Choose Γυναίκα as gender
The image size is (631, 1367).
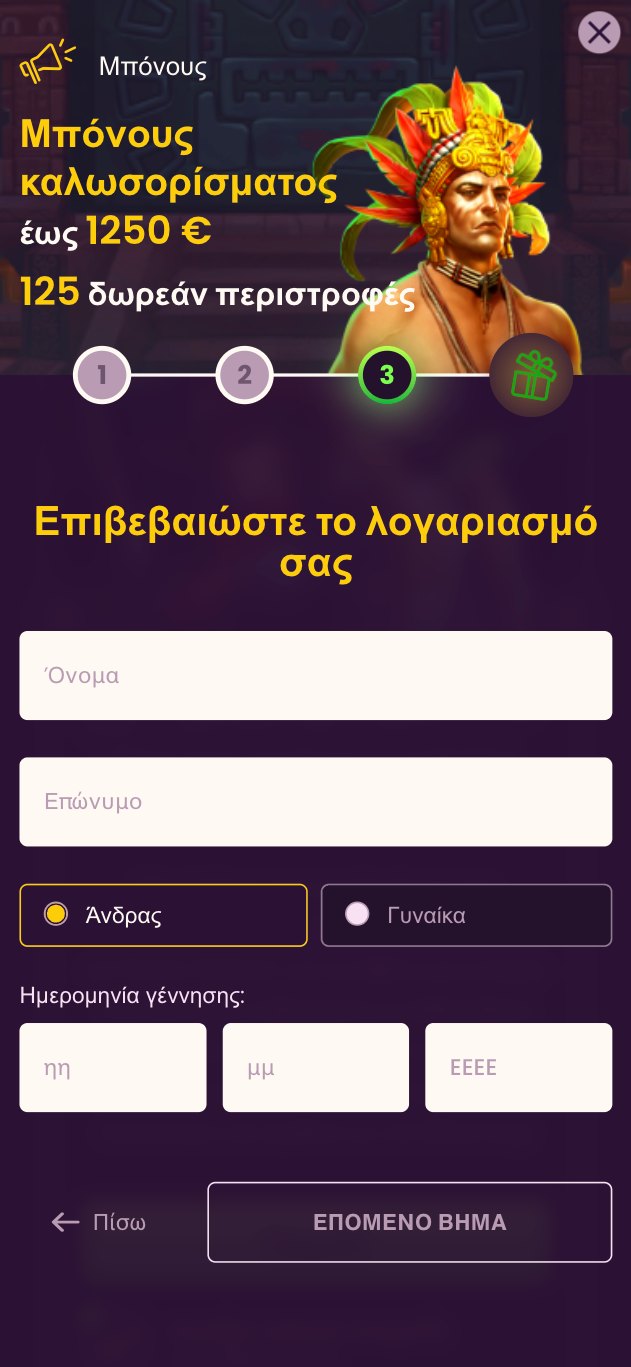point(465,915)
